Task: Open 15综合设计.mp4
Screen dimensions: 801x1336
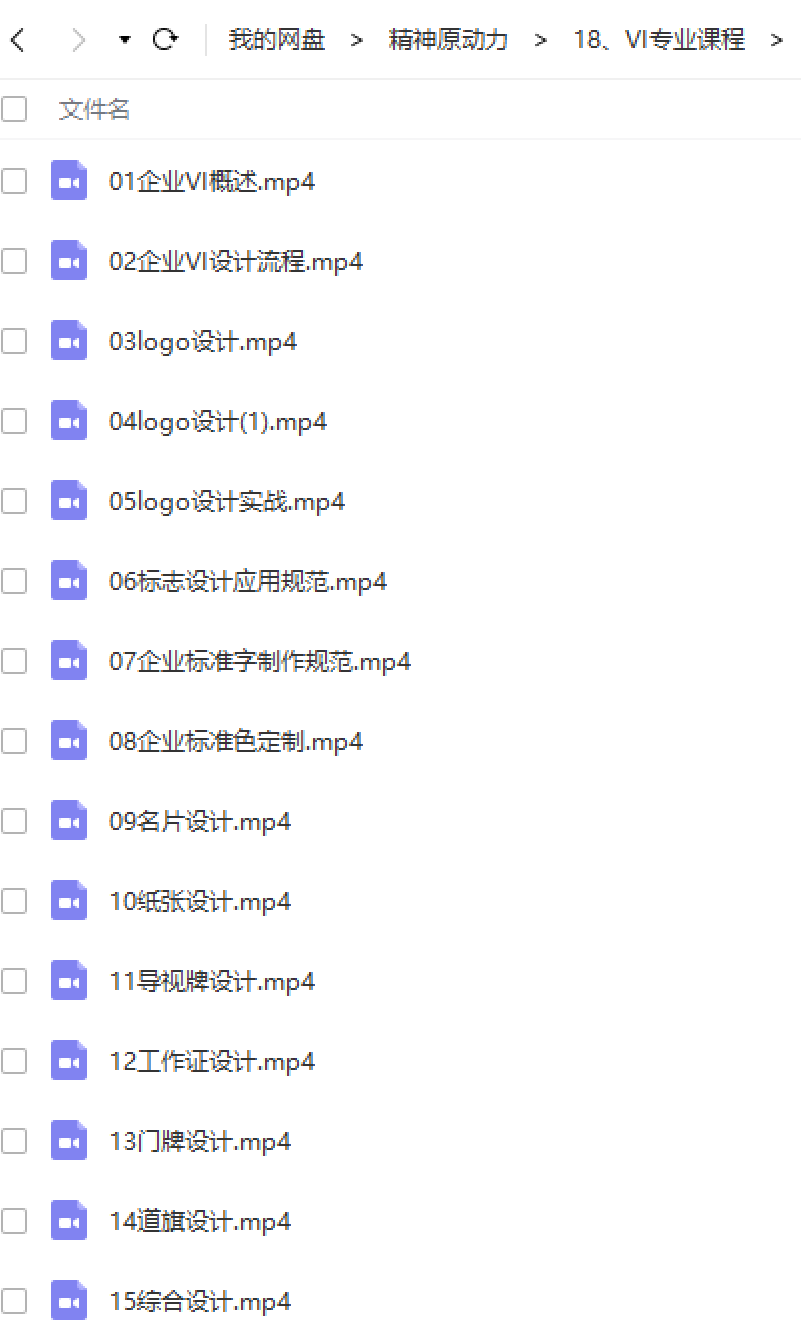Action: (200, 1302)
